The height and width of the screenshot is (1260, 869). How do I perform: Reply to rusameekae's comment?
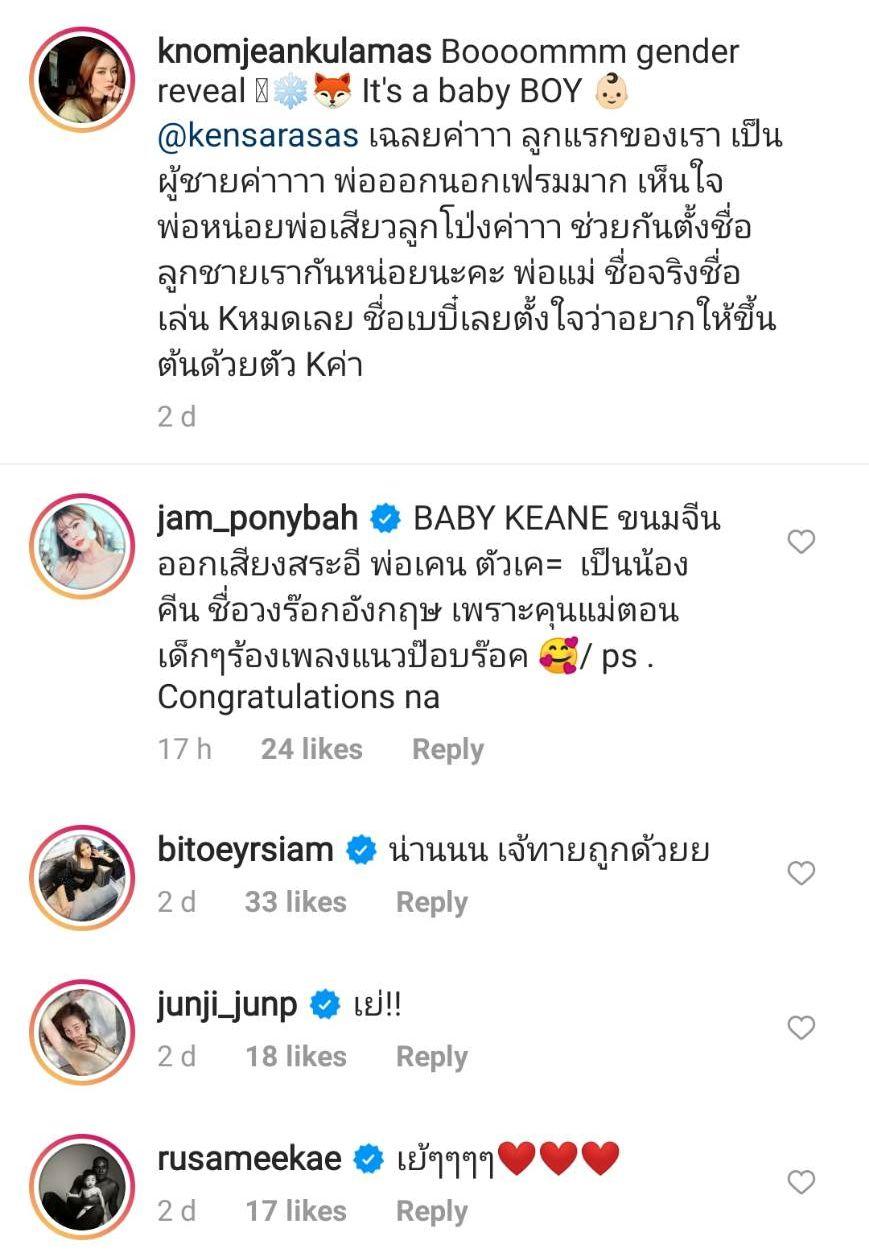431,1211
